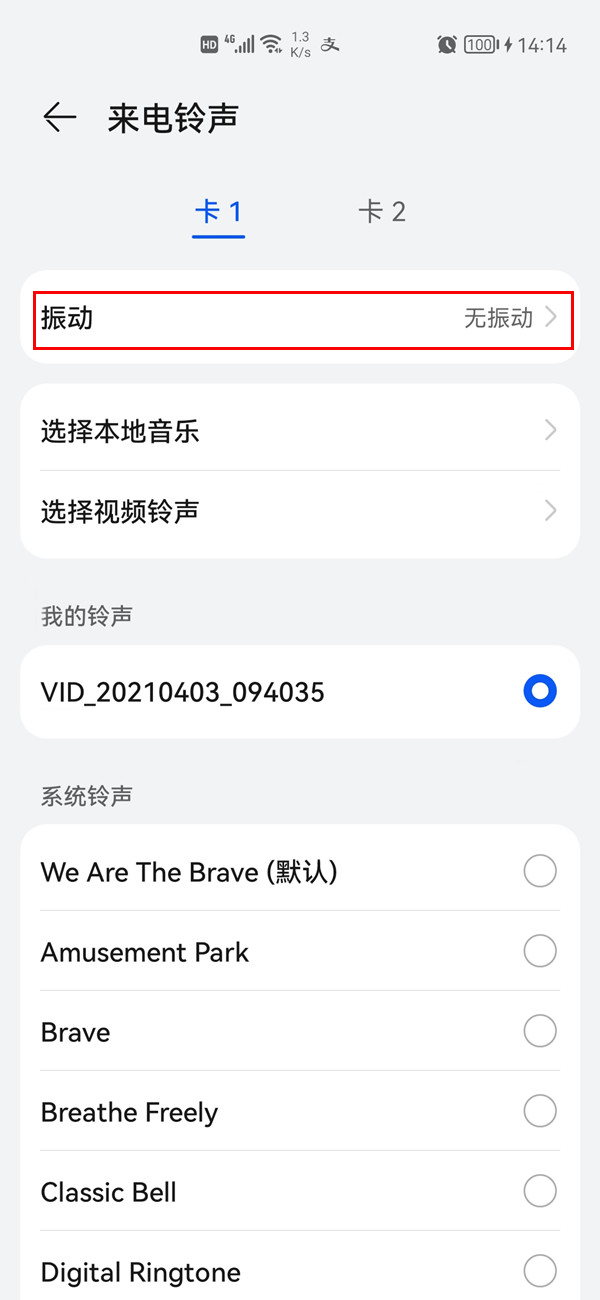Choose the Classic Bell ringtone

300,1191
